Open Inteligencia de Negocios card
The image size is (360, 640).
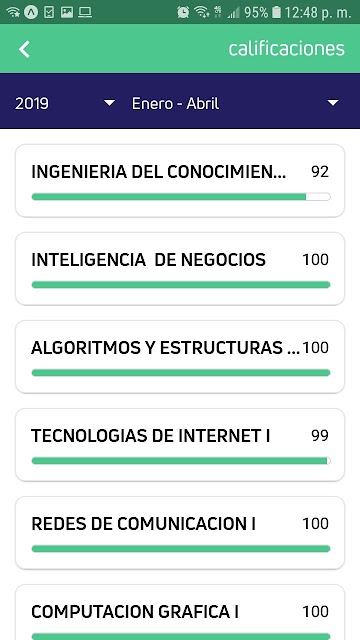point(180,269)
